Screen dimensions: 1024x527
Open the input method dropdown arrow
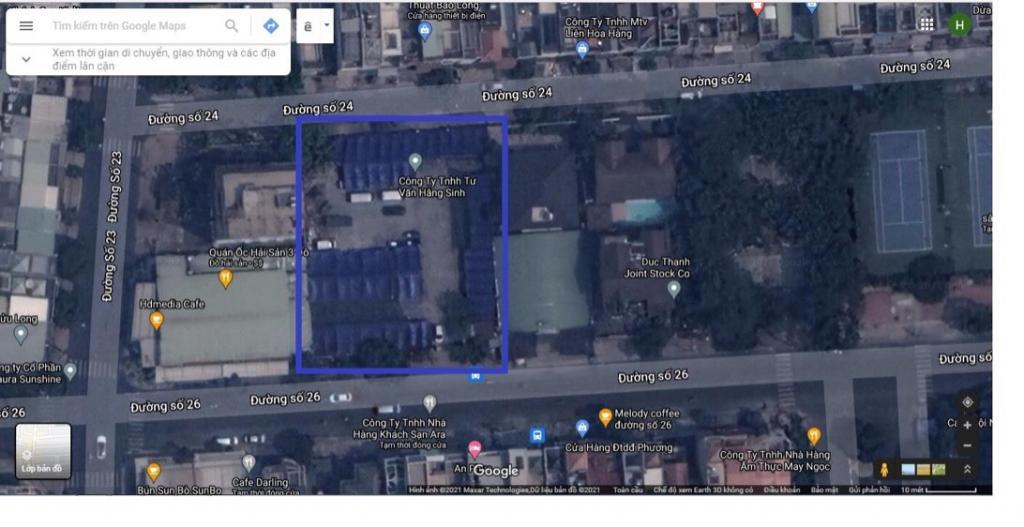327,26
